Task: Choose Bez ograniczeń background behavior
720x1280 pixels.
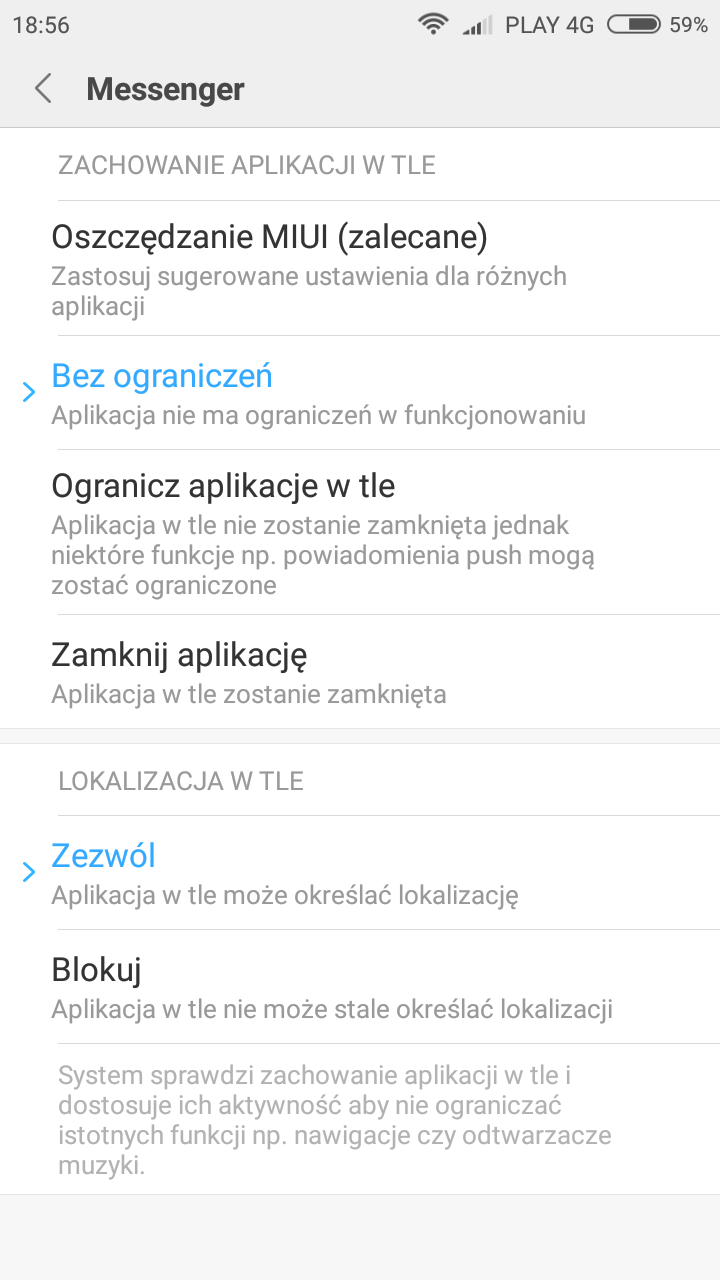Action: click(x=360, y=393)
